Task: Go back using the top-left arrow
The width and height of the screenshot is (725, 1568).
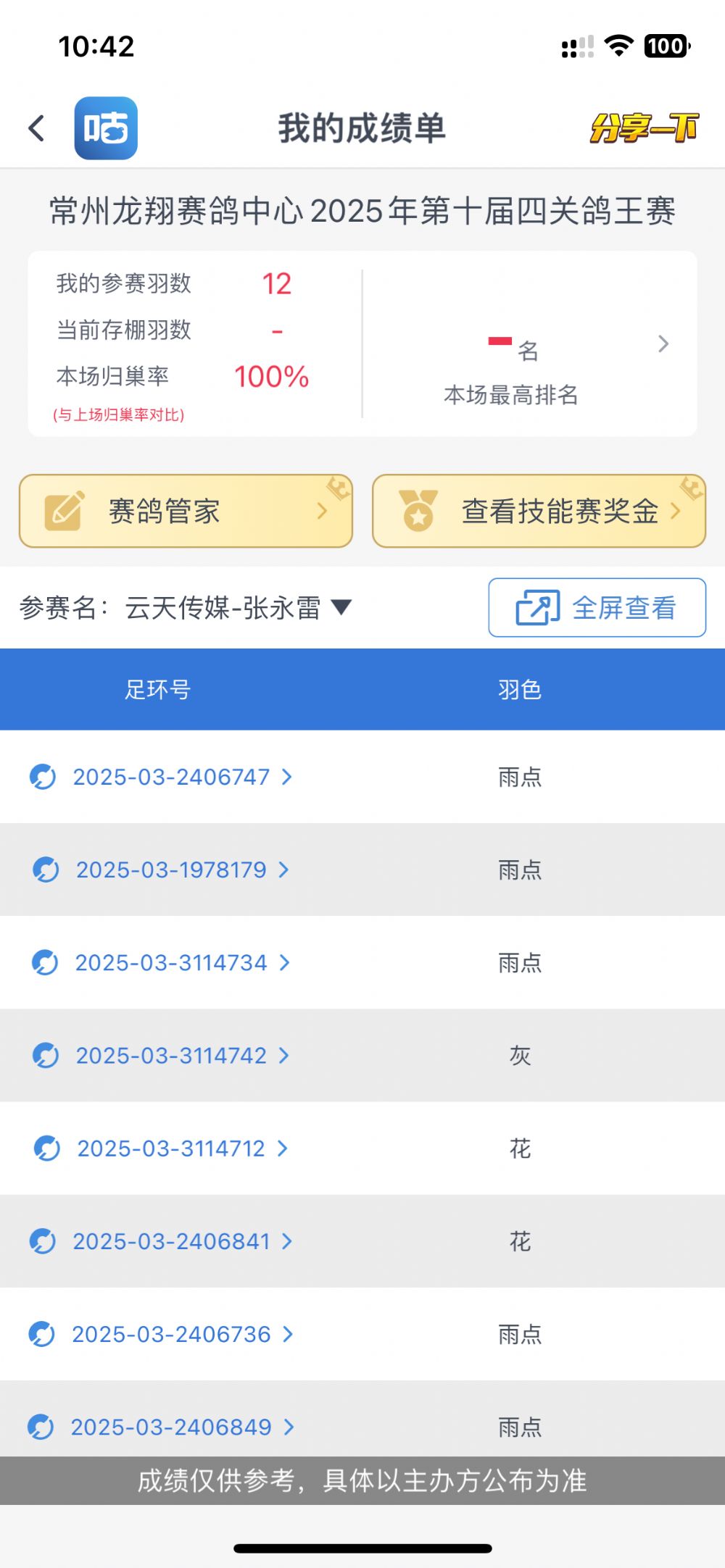Action: [x=37, y=128]
